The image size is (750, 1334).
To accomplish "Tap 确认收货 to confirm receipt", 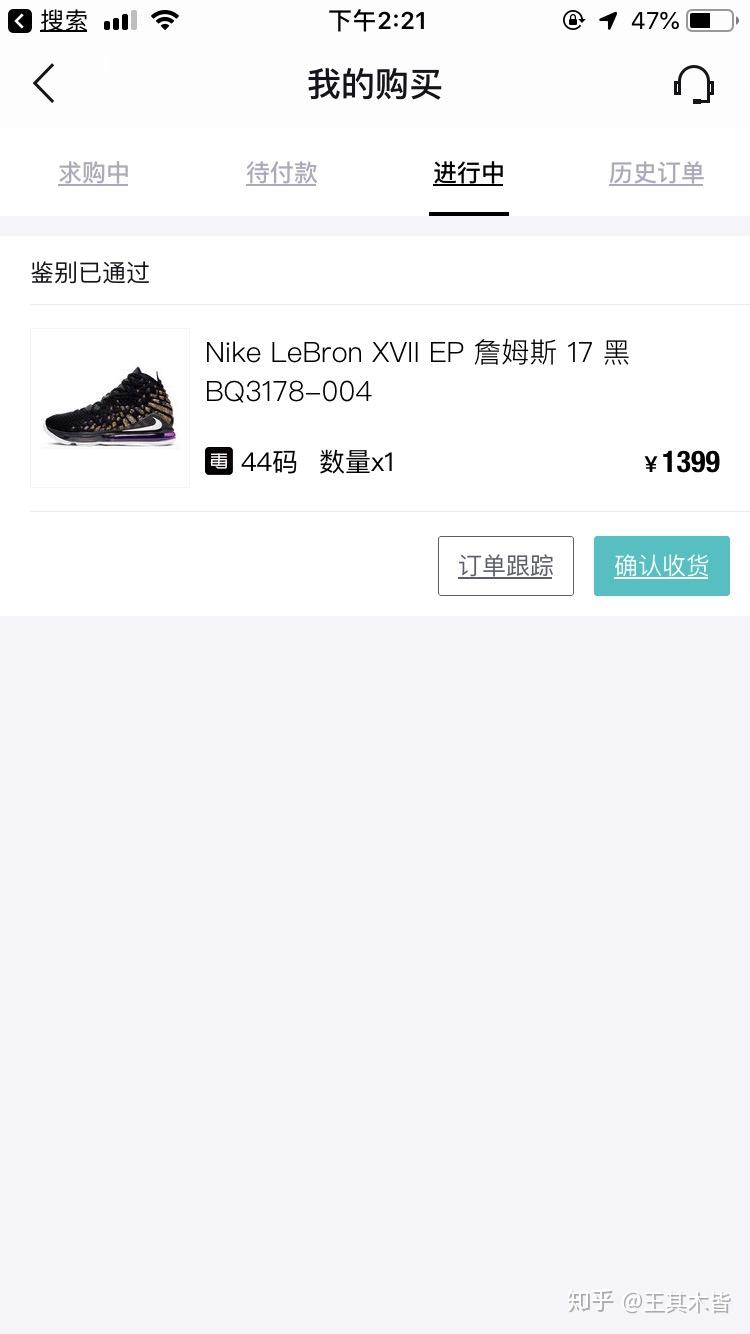I will [661, 566].
